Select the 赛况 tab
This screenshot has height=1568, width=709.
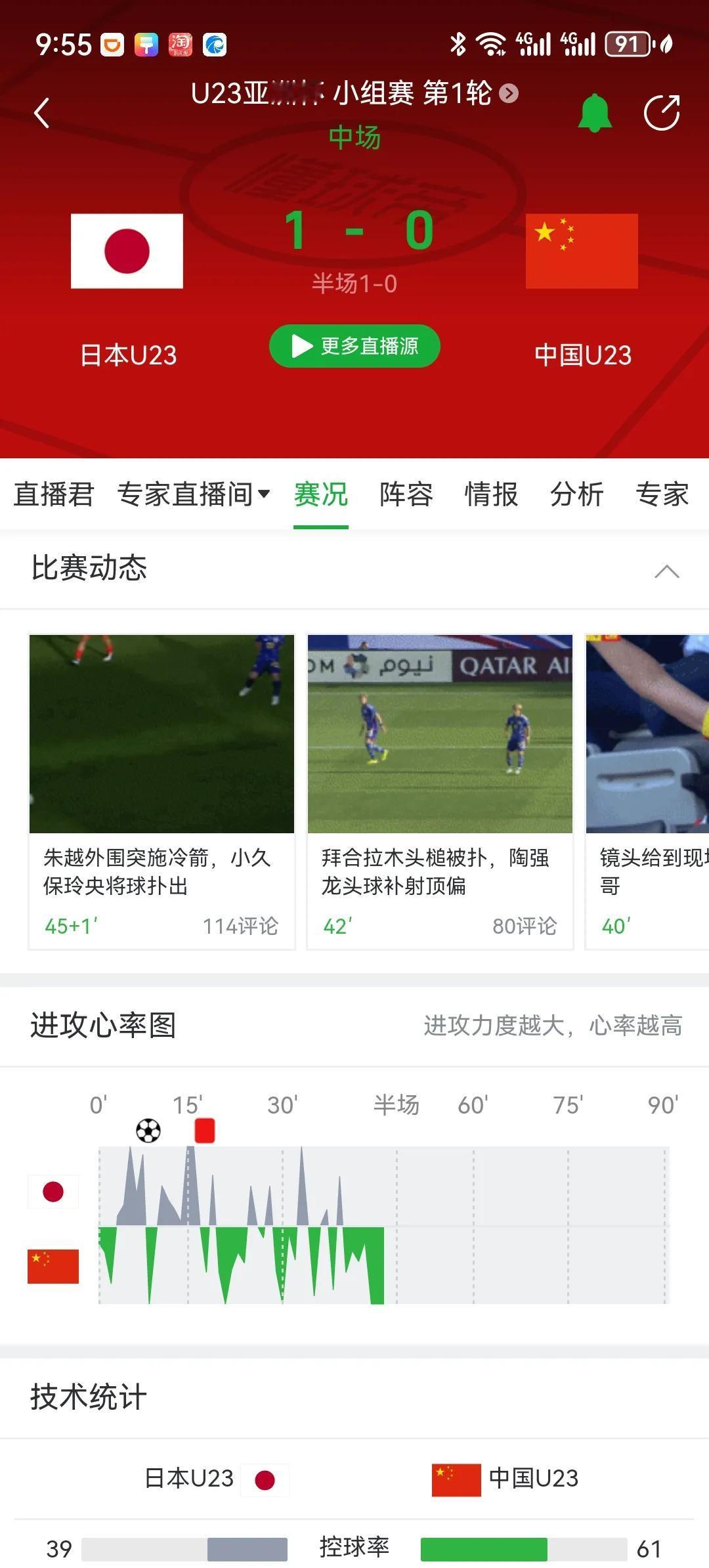(x=321, y=494)
